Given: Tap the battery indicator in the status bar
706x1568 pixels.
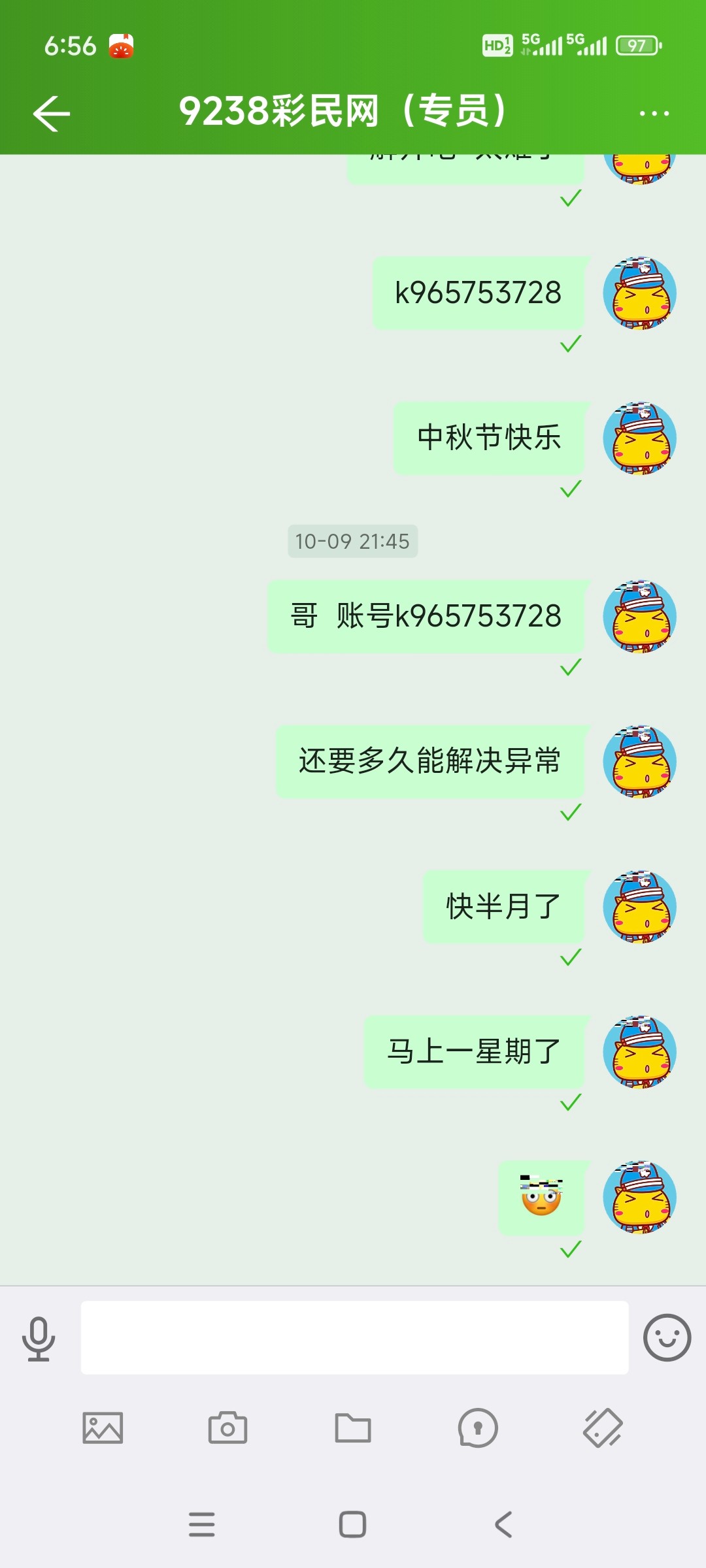Looking at the screenshot, I should tap(637, 46).
